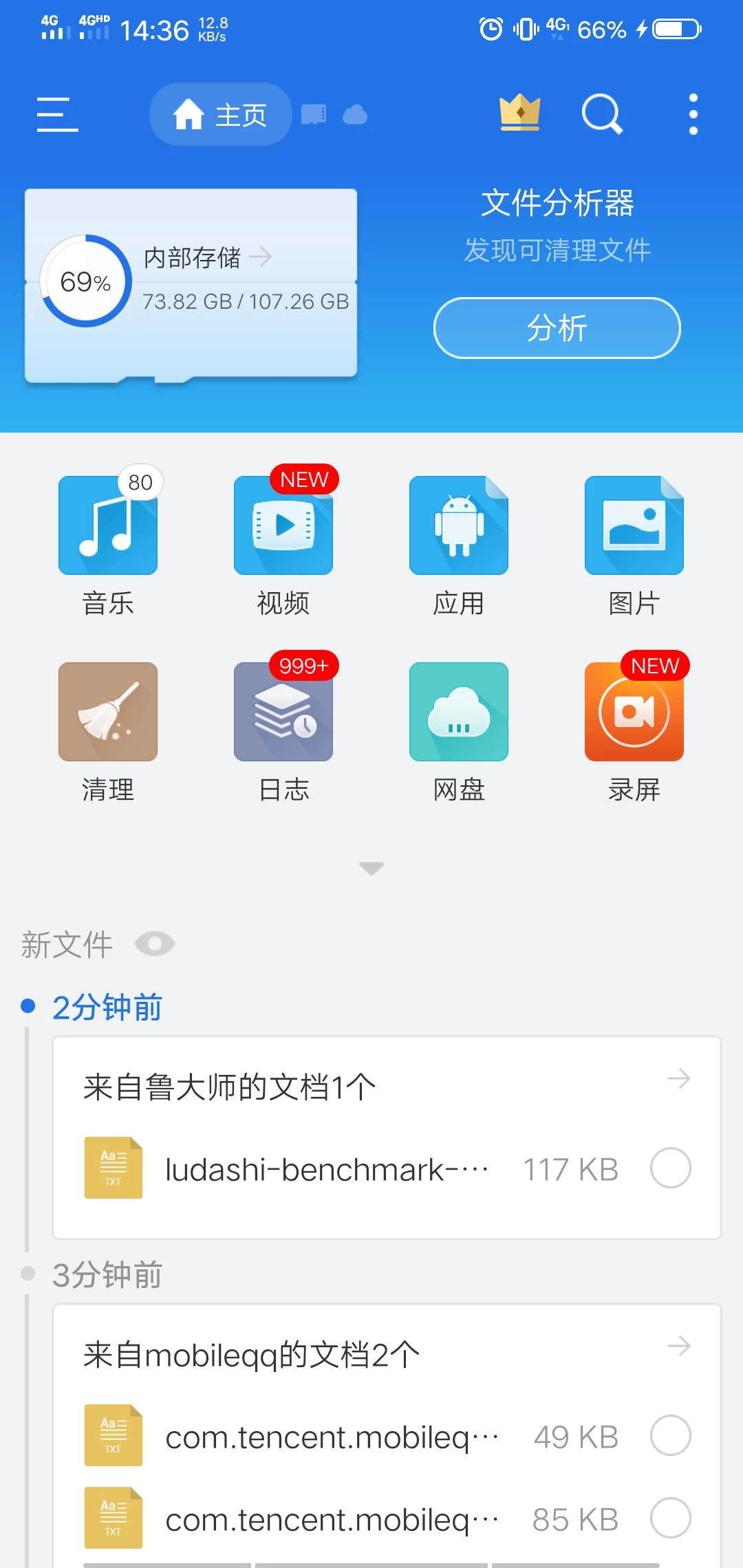The image size is (743, 1568).
Task: Select the ludashi-benchmark 117 KB file
Action: point(670,1168)
